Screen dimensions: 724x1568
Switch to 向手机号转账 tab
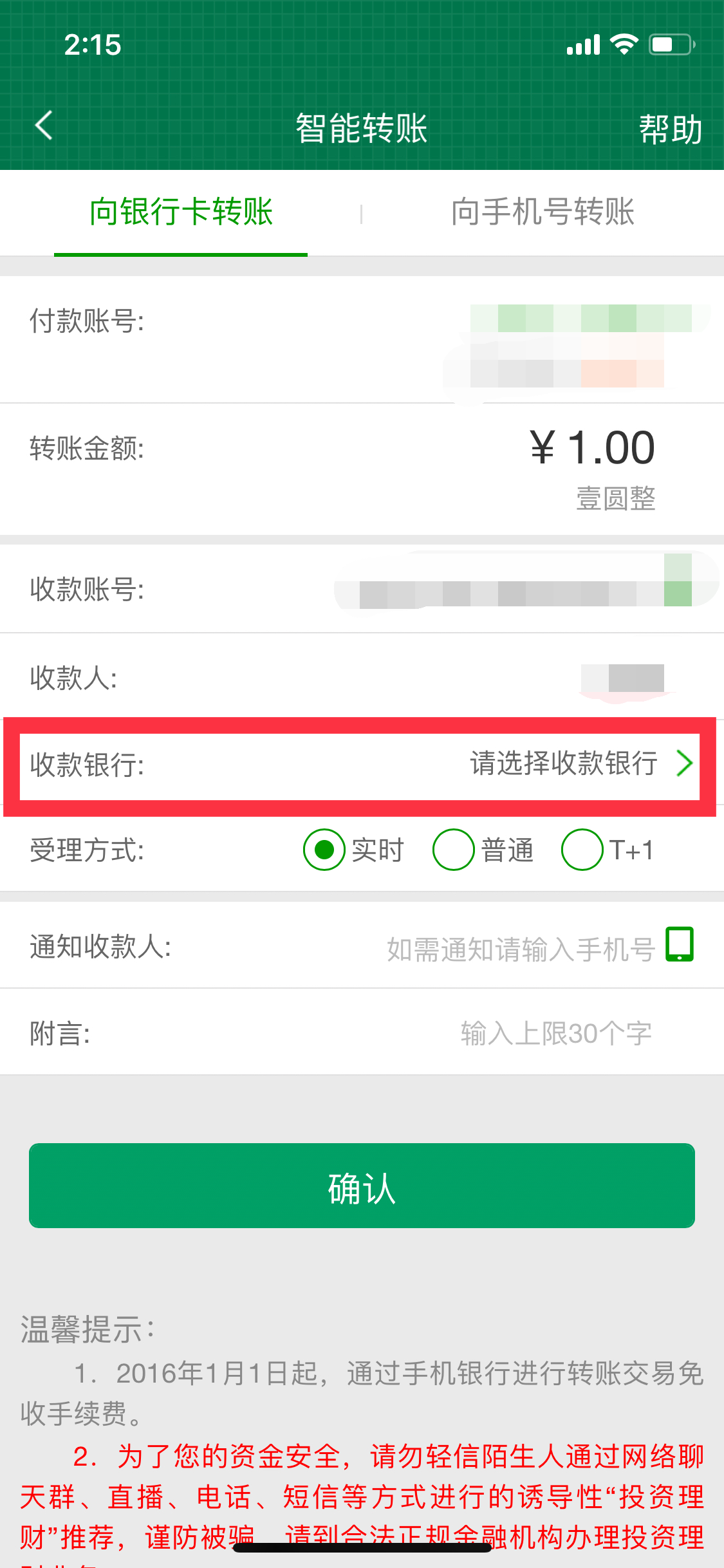point(543,212)
